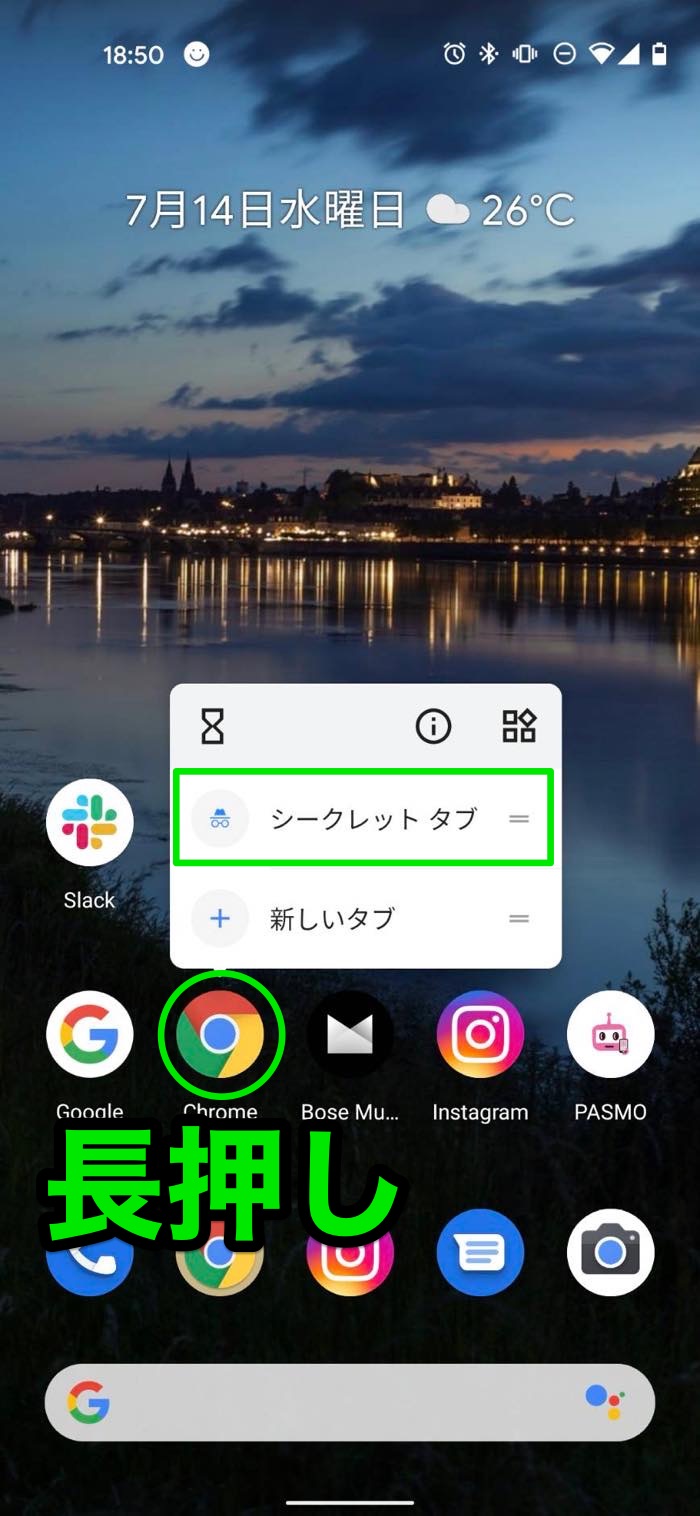Tap the Google search bar
The image size is (700, 1516).
pyautogui.click(x=330, y=1402)
